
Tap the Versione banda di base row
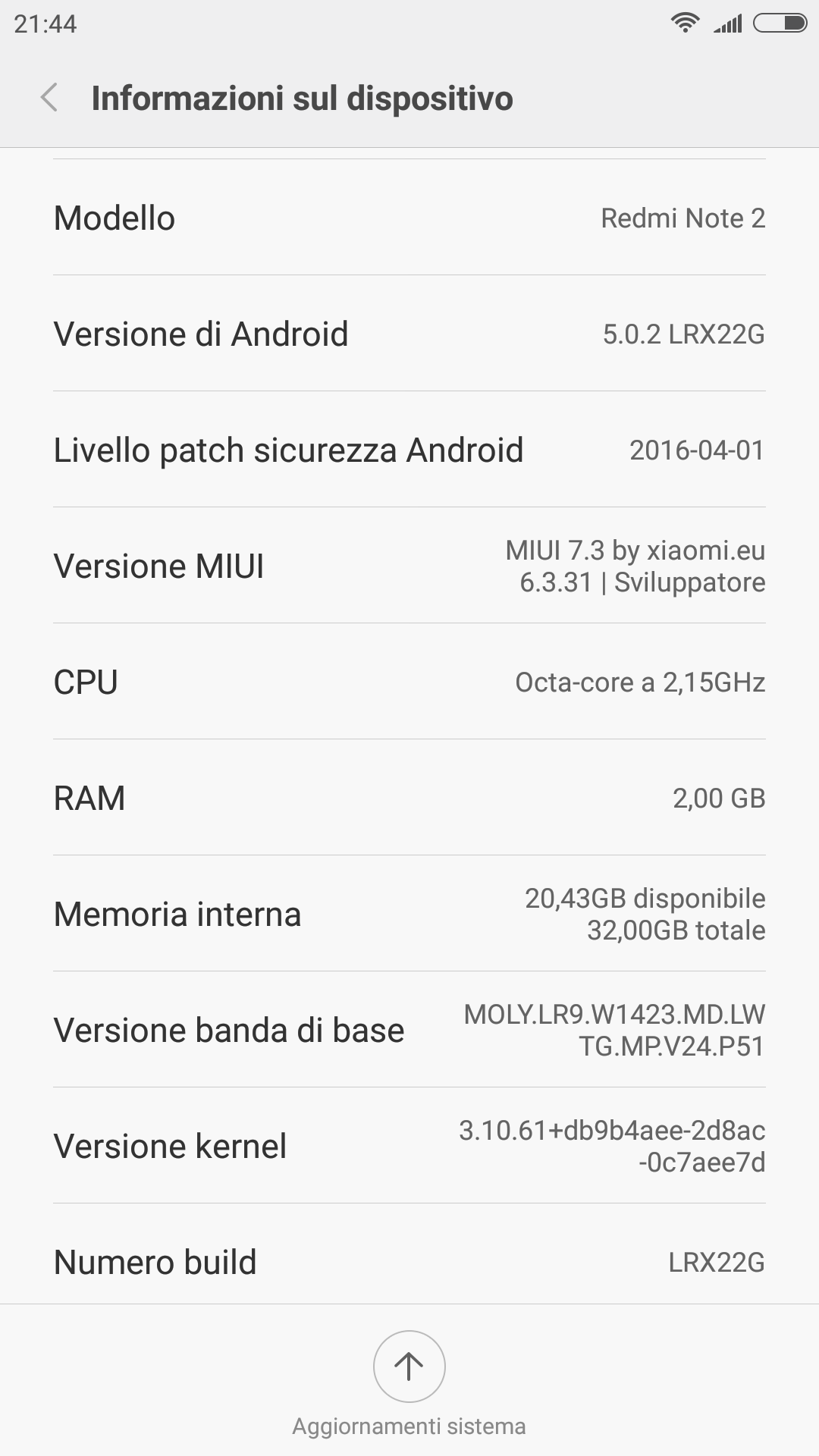click(409, 1030)
